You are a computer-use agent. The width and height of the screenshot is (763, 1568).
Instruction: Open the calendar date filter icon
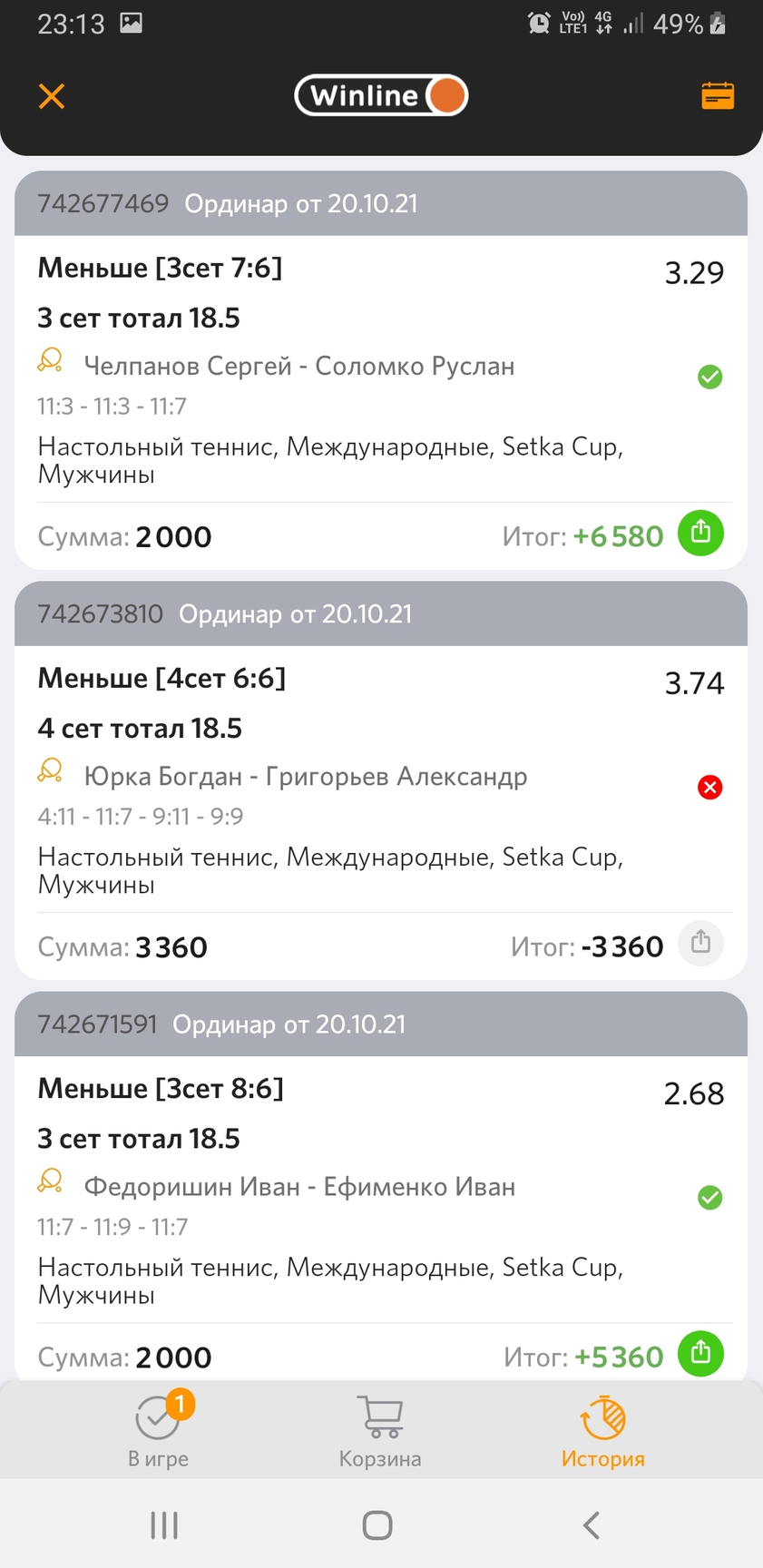[717, 96]
